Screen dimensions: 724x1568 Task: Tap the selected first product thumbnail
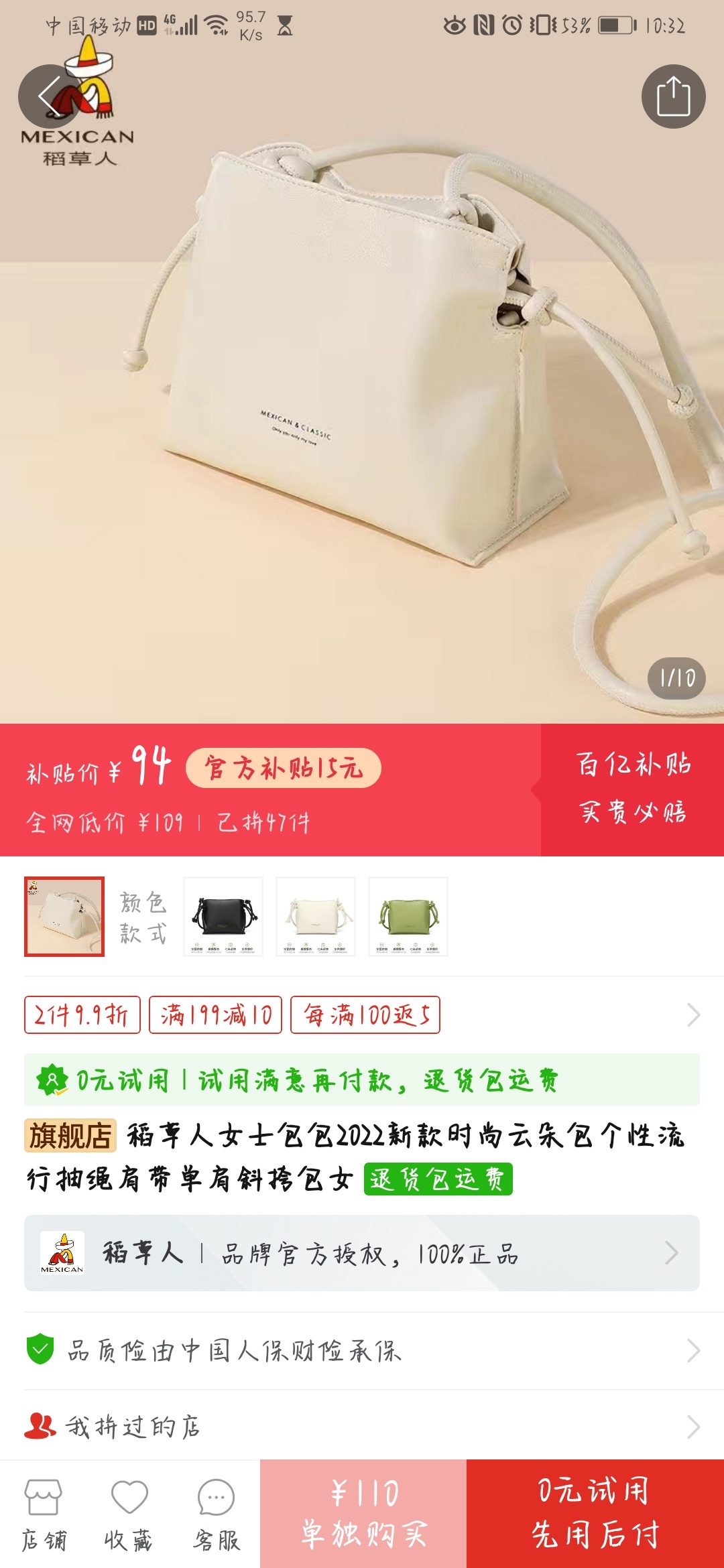(x=64, y=916)
